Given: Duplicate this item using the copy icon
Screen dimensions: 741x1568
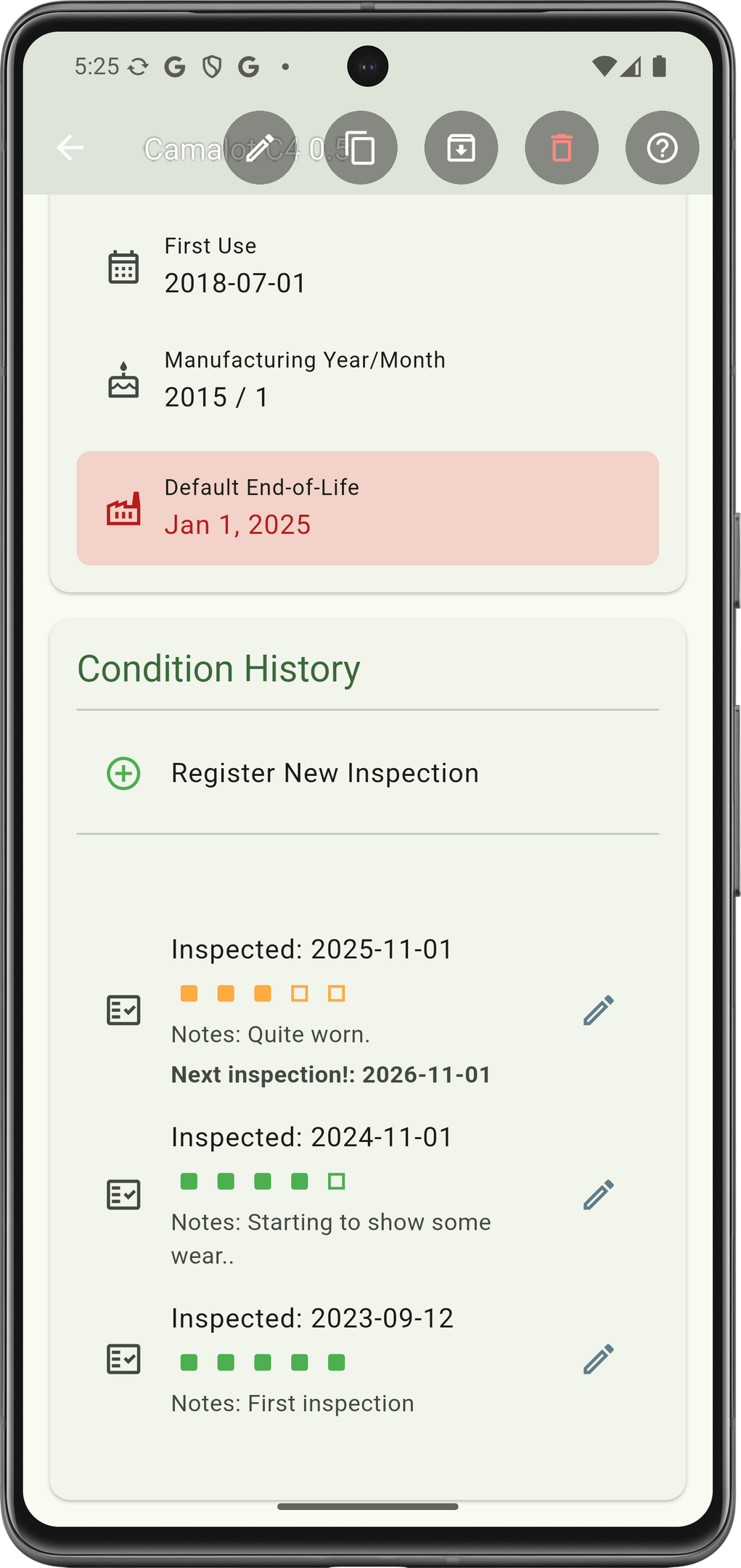Looking at the screenshot, I should point(361,148).
